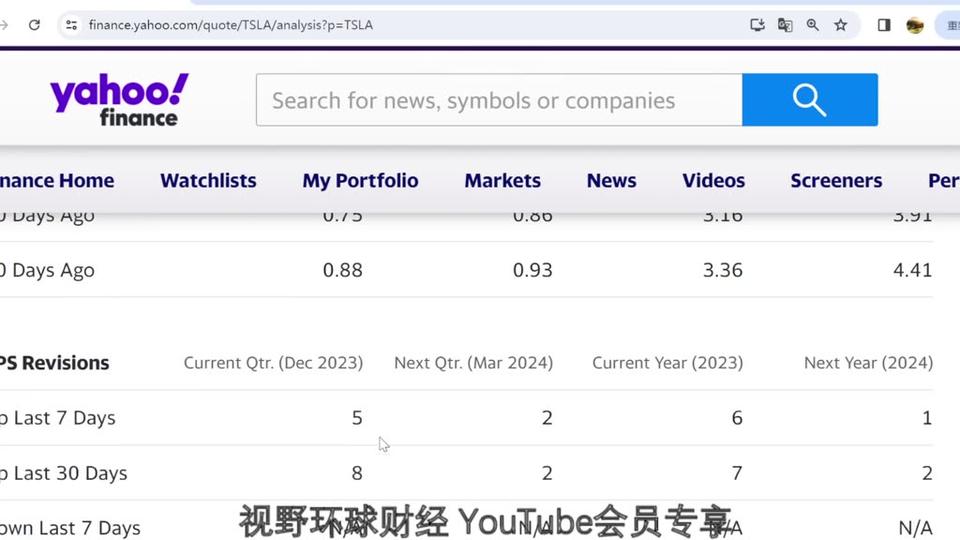
Task: Go to Finance Home
Action: click(x=57, y=181)
